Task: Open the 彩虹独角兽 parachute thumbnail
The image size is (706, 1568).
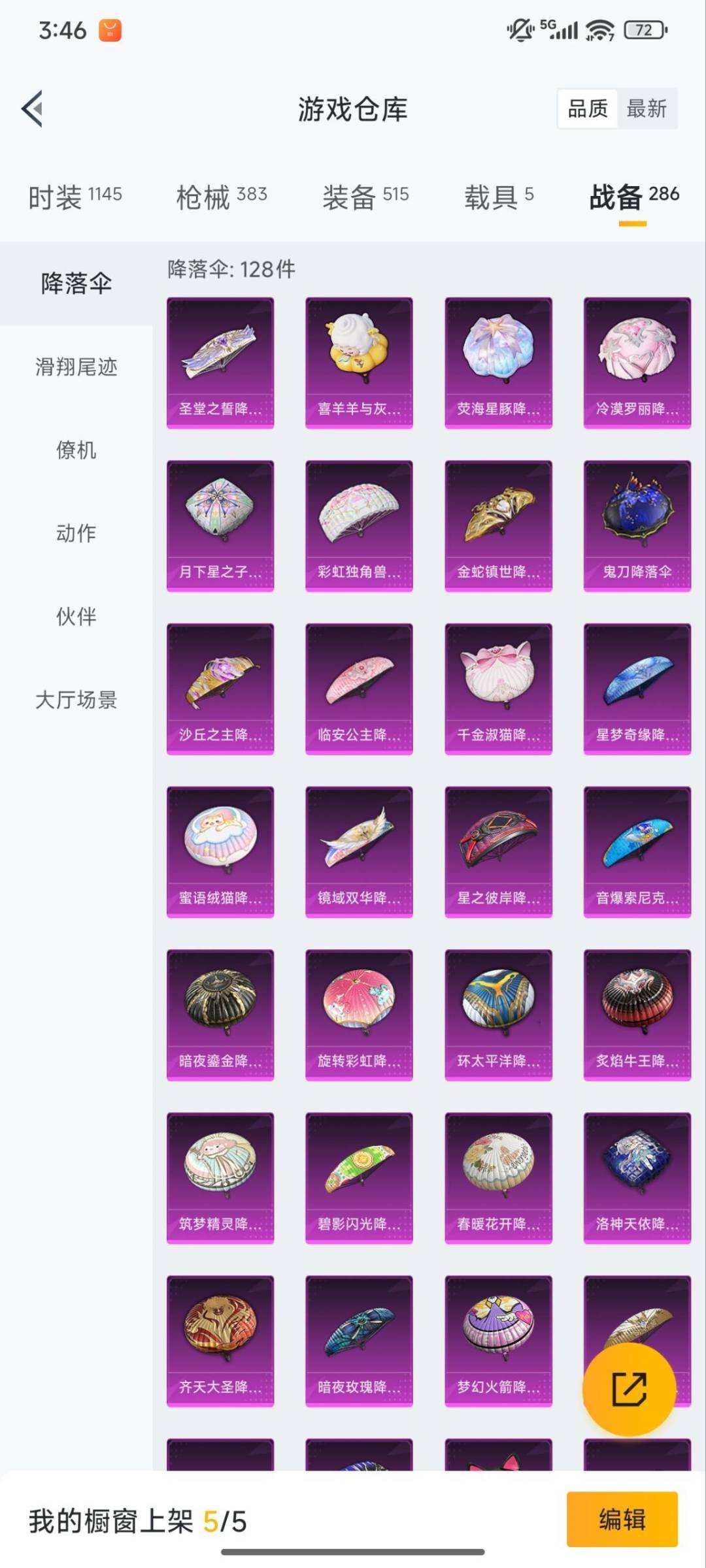Action: click(358, 523)
